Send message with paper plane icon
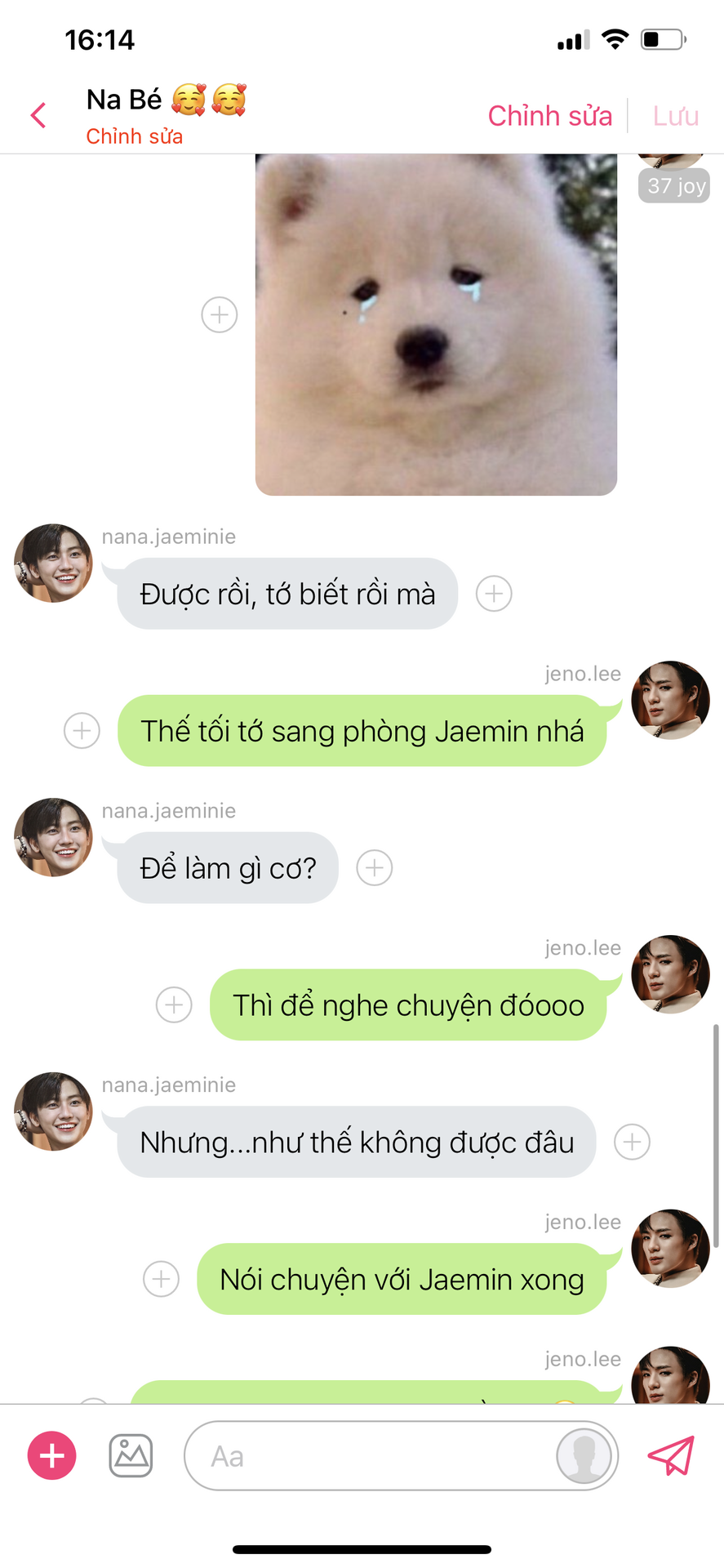The width and height of the screenshot is (724, 1568). 671,1456
